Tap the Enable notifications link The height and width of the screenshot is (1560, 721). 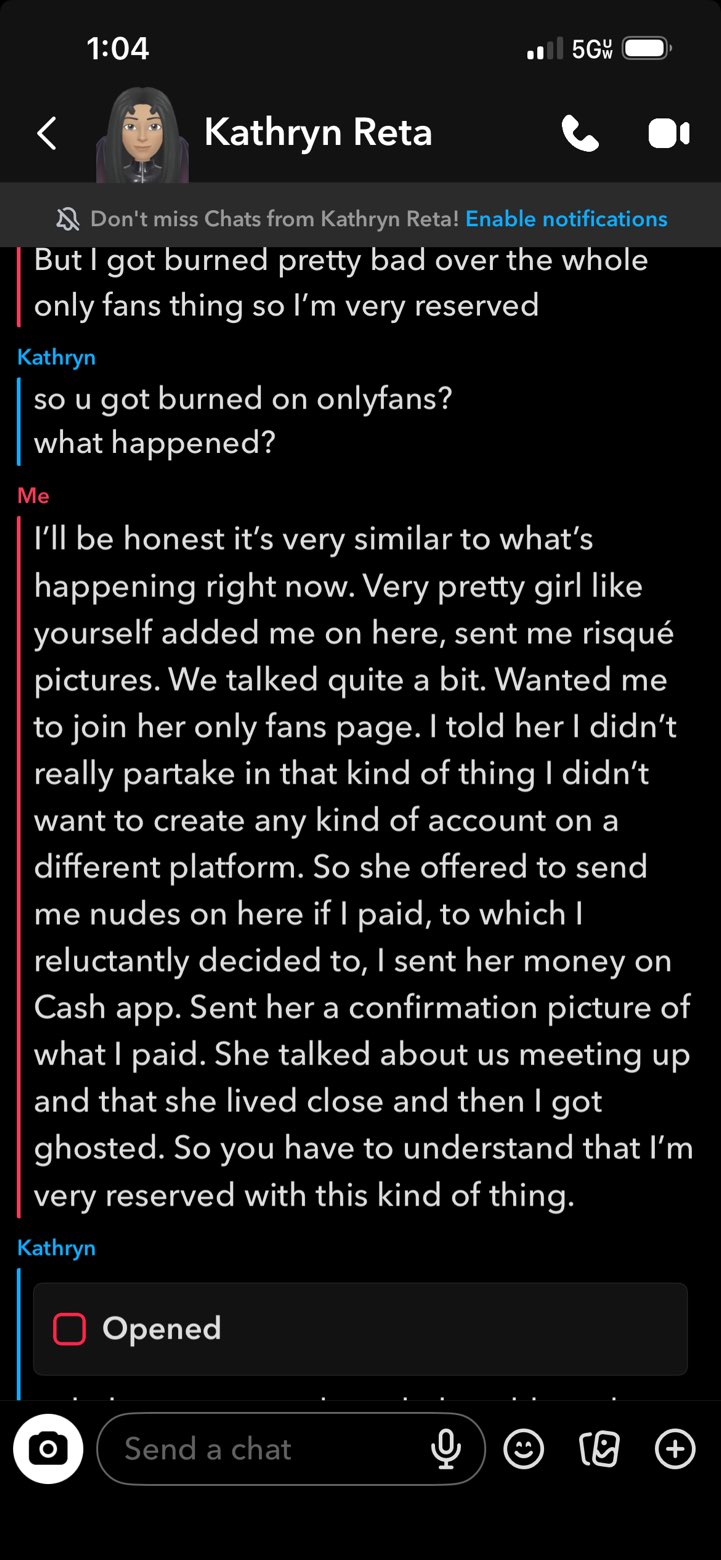[566, 219]
